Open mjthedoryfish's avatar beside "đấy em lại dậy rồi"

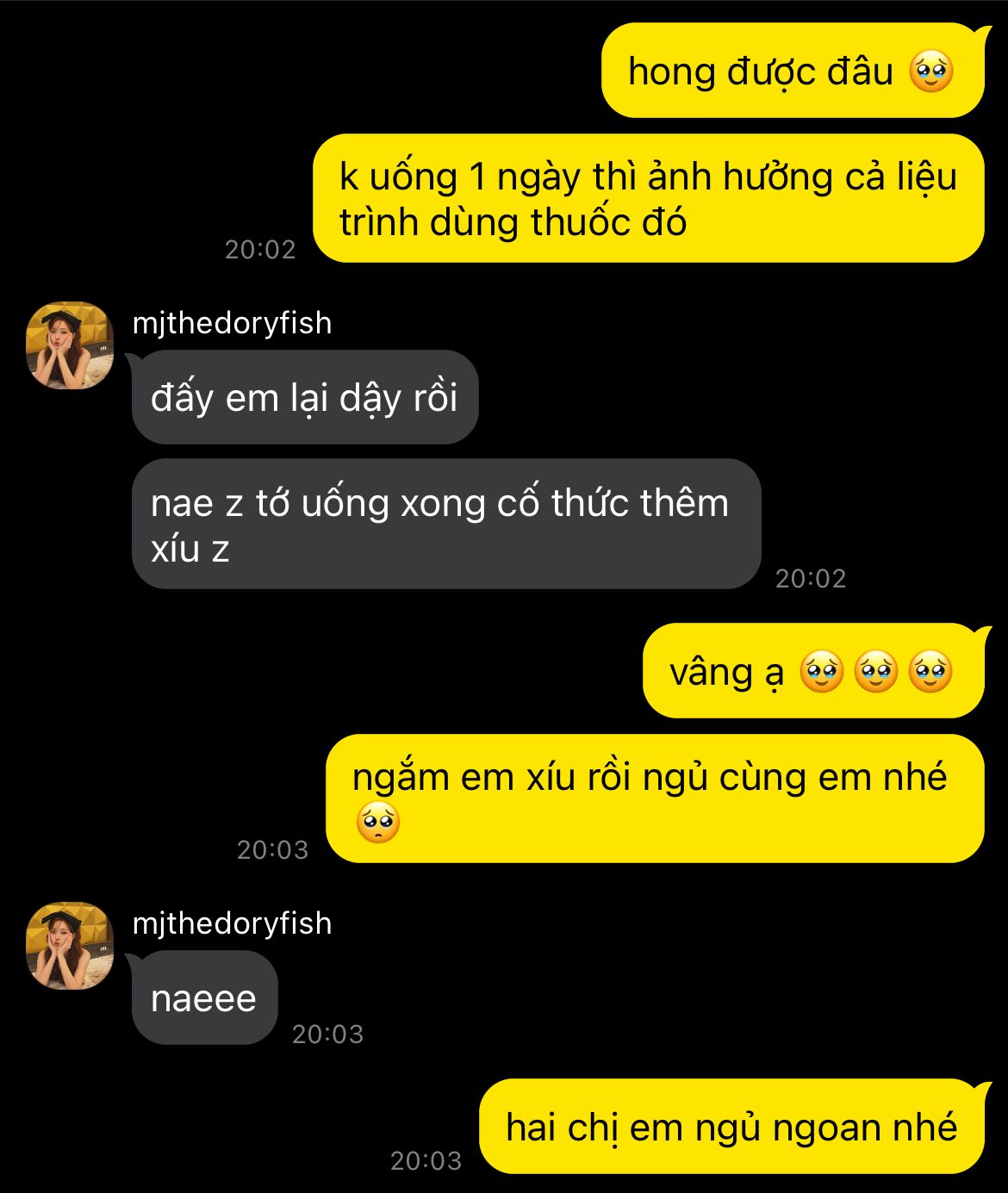70,345
